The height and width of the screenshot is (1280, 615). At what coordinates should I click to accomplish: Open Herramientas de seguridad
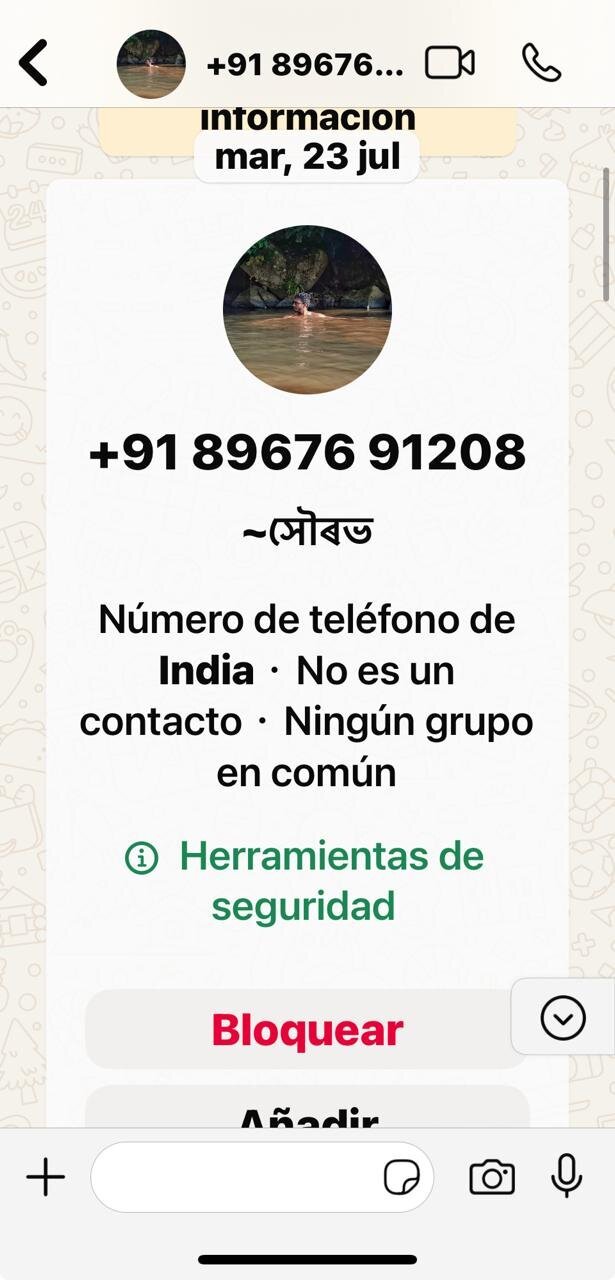306,881
